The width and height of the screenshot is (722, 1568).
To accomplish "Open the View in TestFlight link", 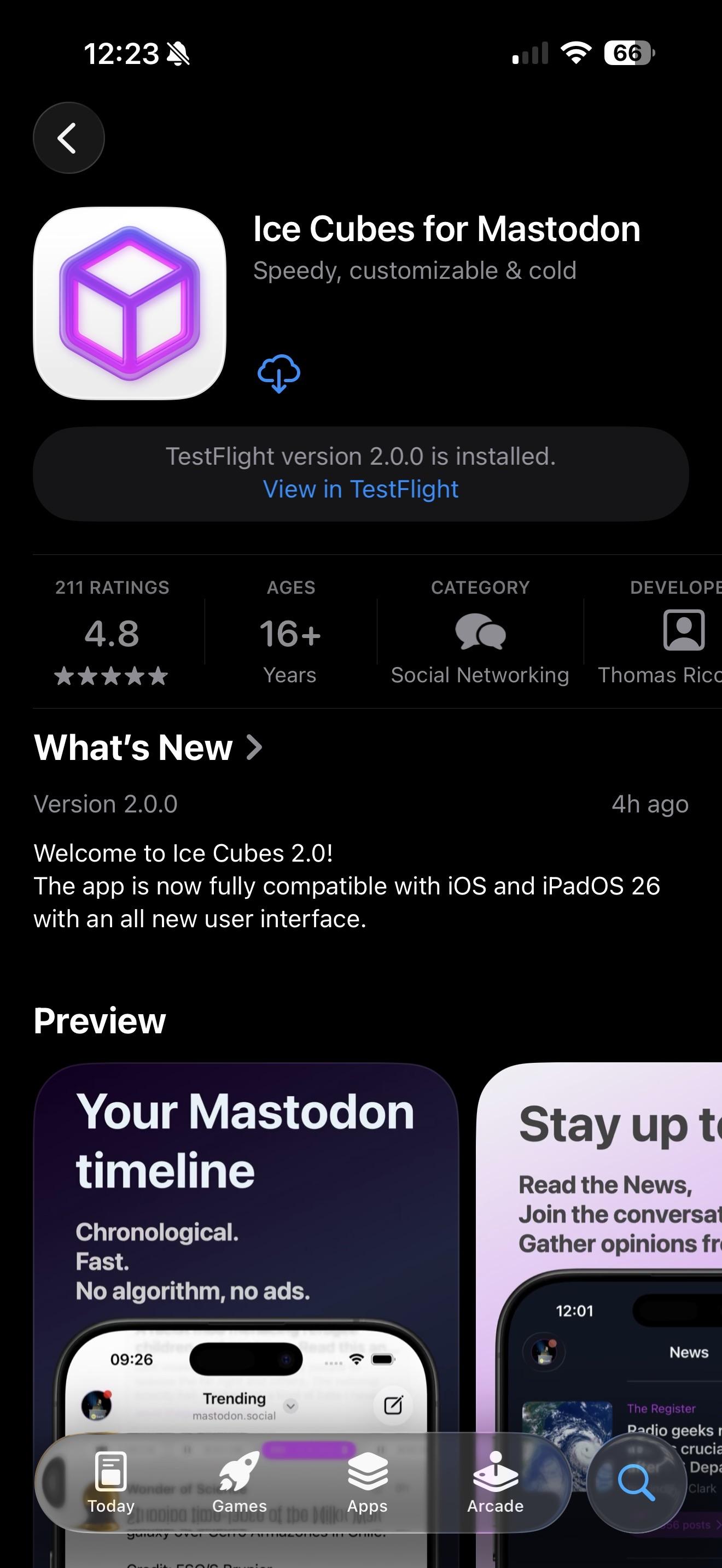I will [x=360, y=489].
